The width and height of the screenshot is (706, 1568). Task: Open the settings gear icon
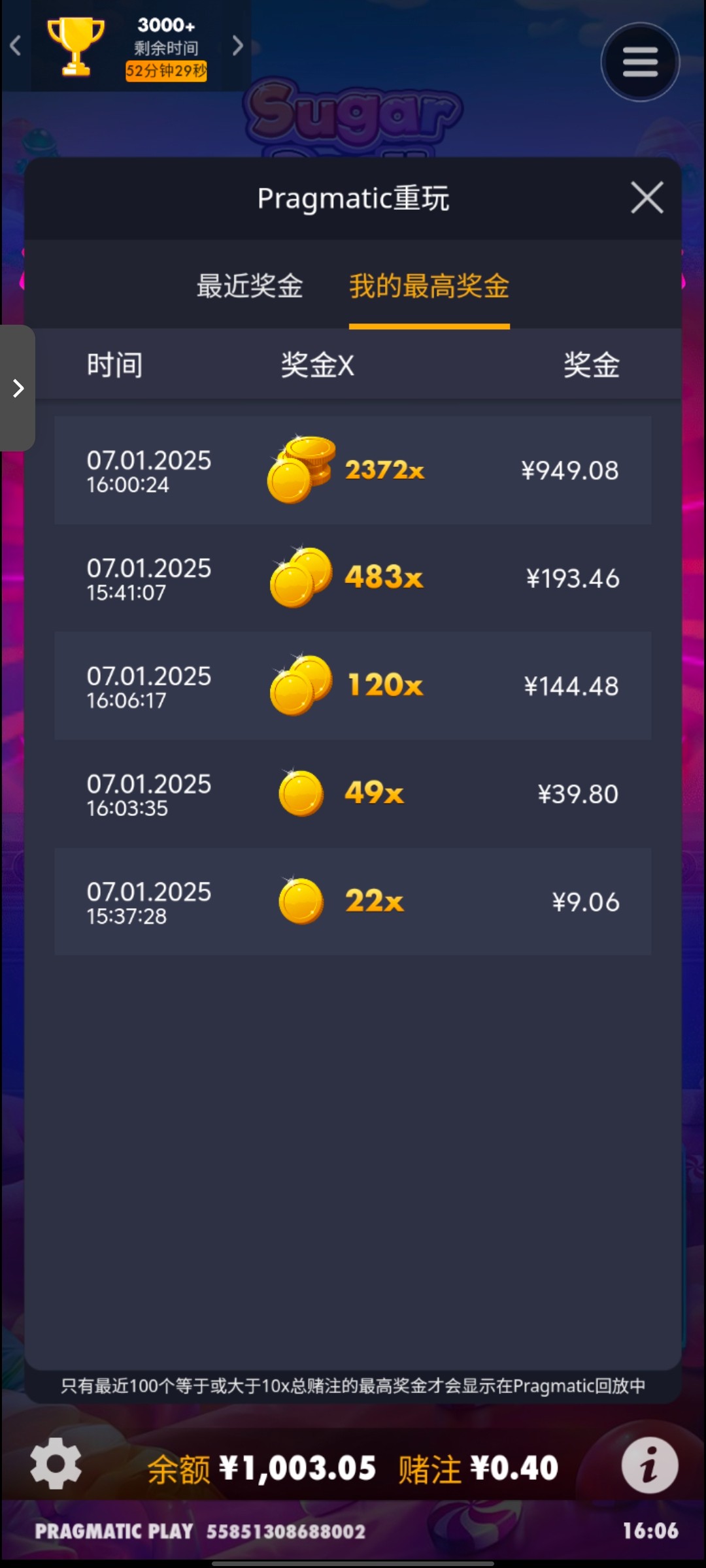[56, 1463]
